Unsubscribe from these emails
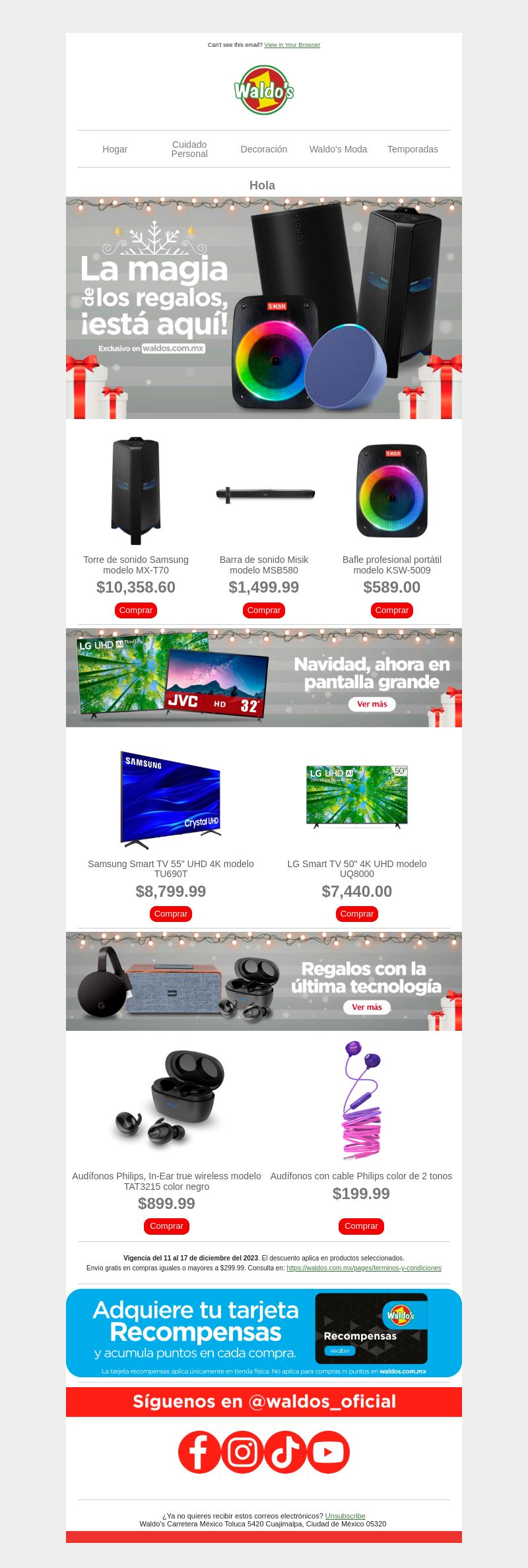 (345, 1516)
